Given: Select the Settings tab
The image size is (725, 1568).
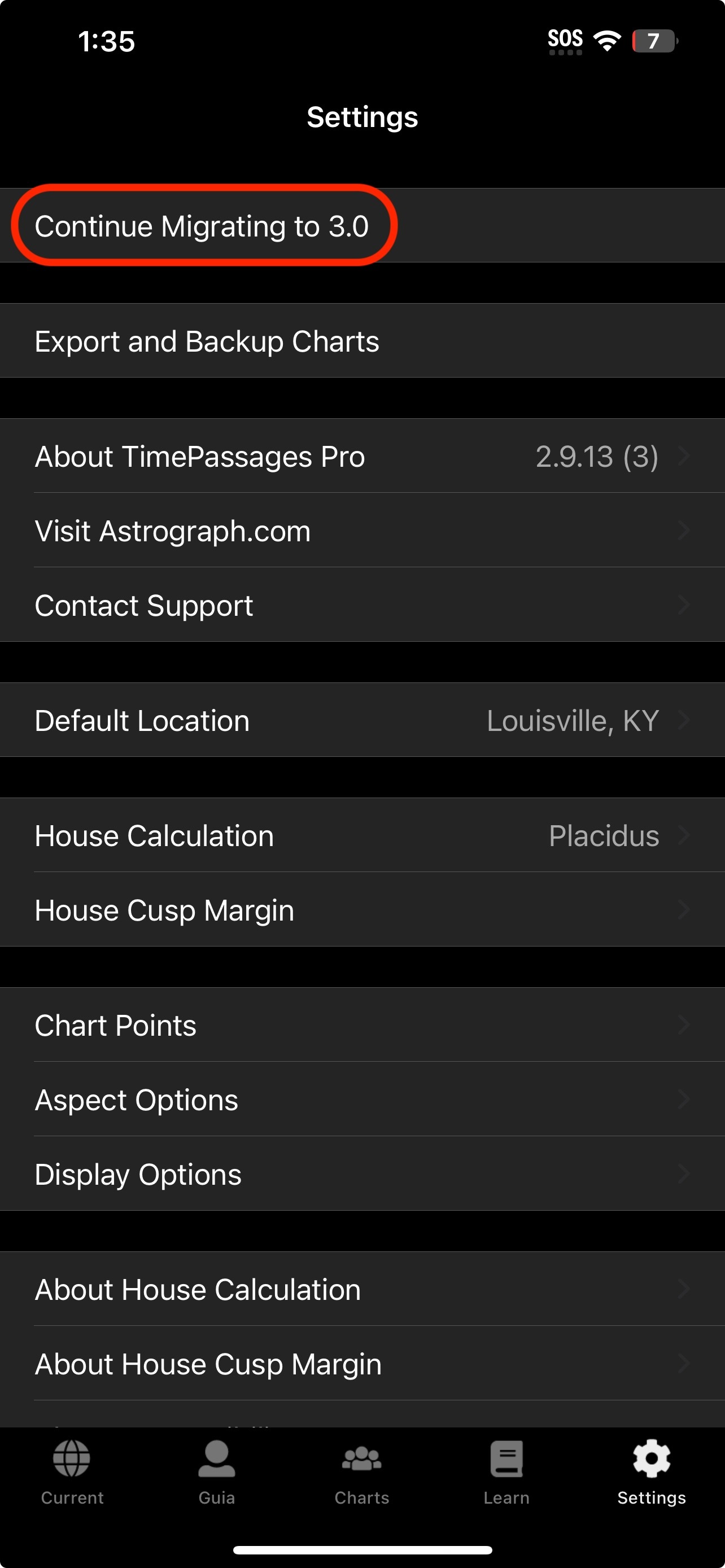Looking at the screenshot, I should coord(652,1472).
